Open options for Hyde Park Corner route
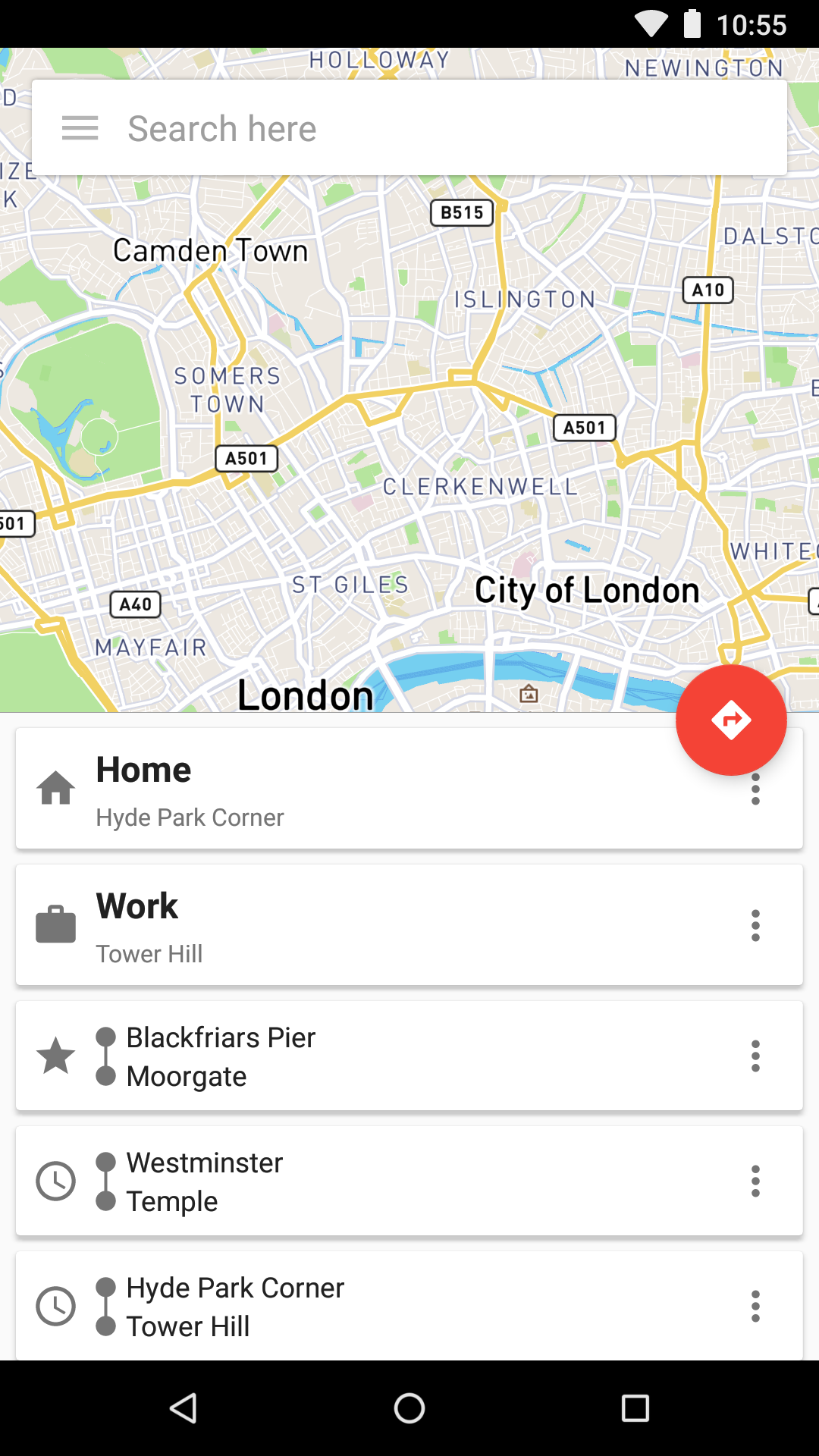Image resolution: width=819 pixels, height=1456 pixels. point(755,1306)
